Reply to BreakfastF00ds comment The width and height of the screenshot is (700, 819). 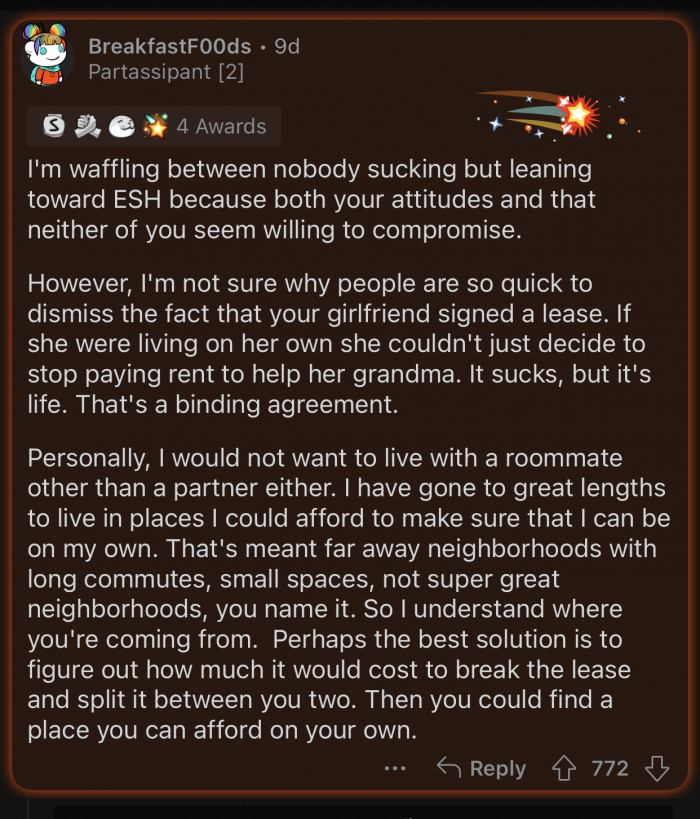(x=482, y=769)
